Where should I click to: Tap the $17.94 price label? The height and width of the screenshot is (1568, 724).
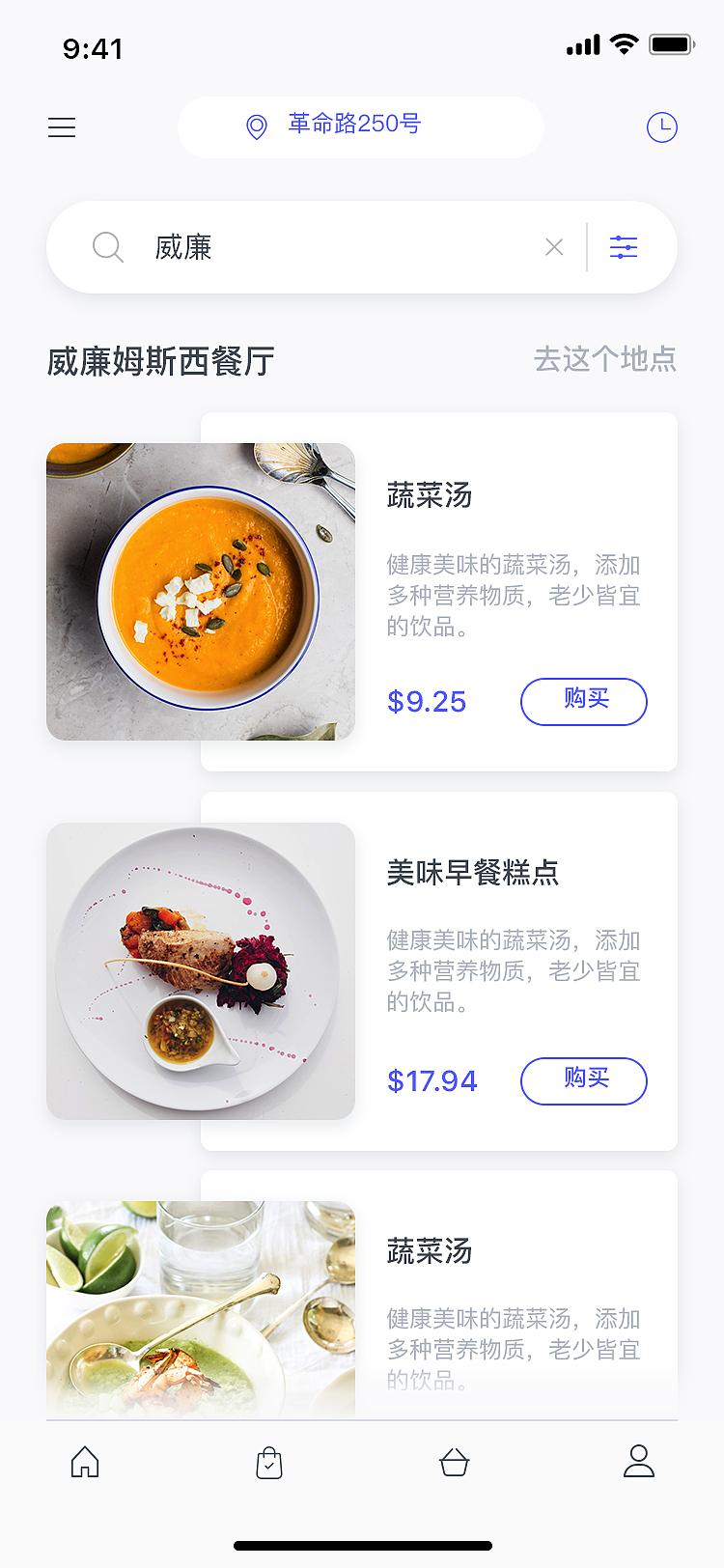(x=432, y=1081)
